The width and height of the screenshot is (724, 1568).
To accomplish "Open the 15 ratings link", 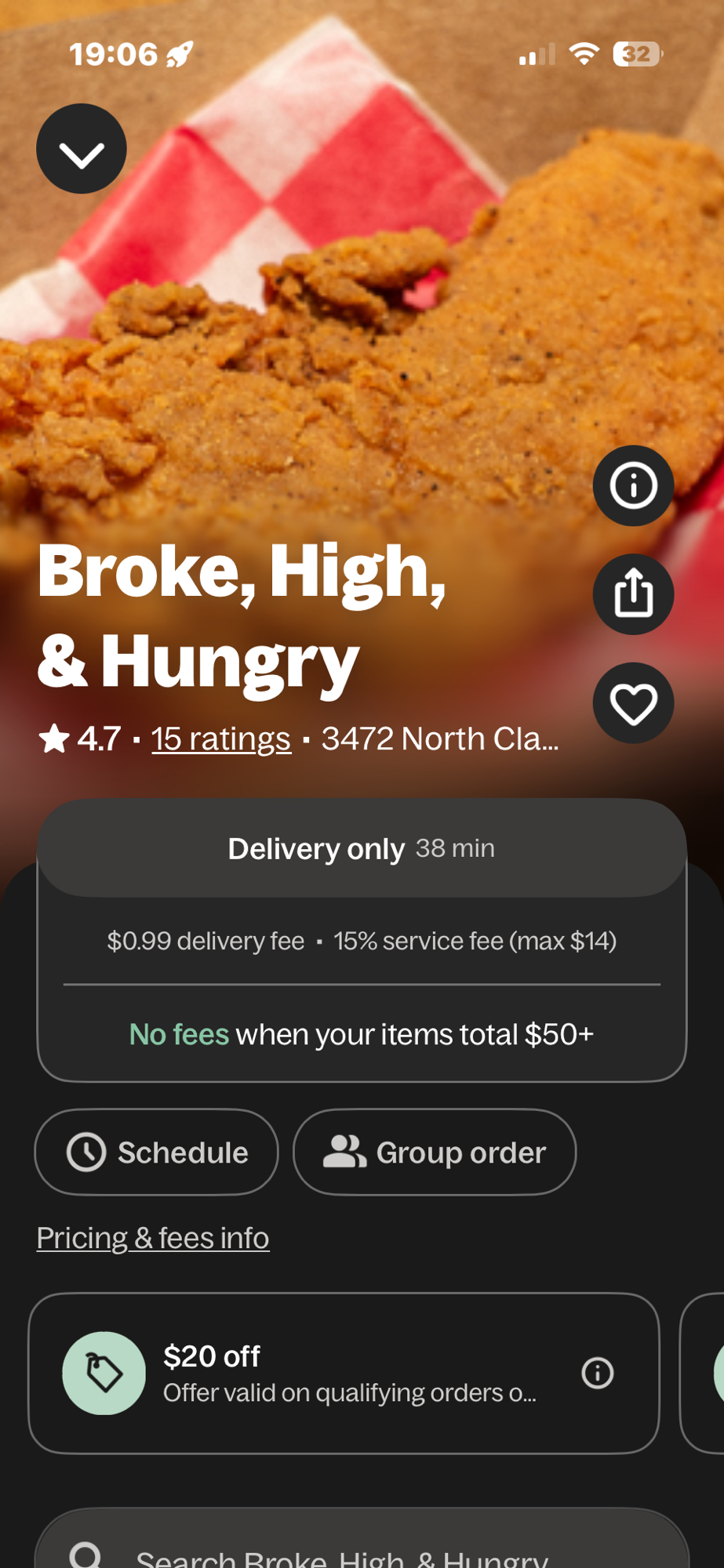I will point(220,739).
